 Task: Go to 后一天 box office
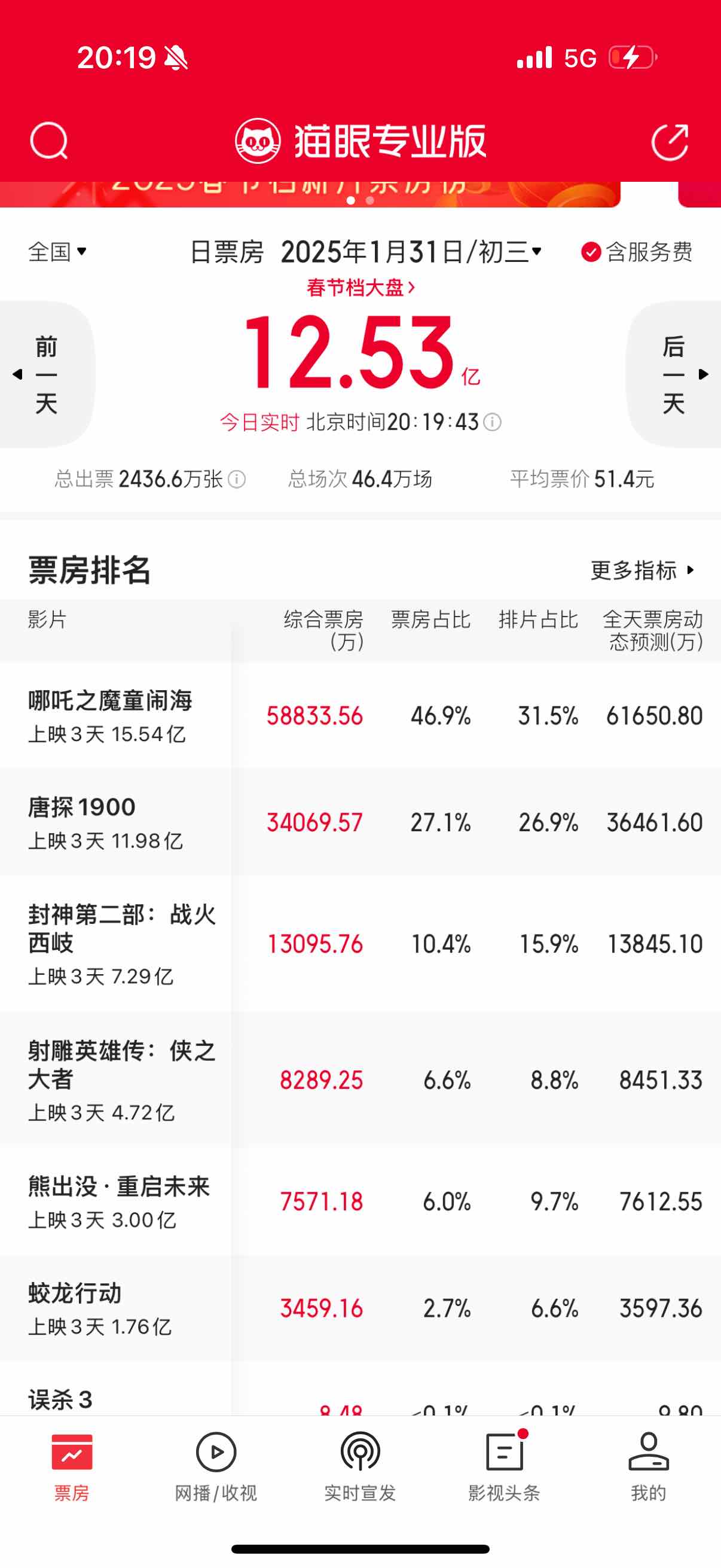(674, 374)
